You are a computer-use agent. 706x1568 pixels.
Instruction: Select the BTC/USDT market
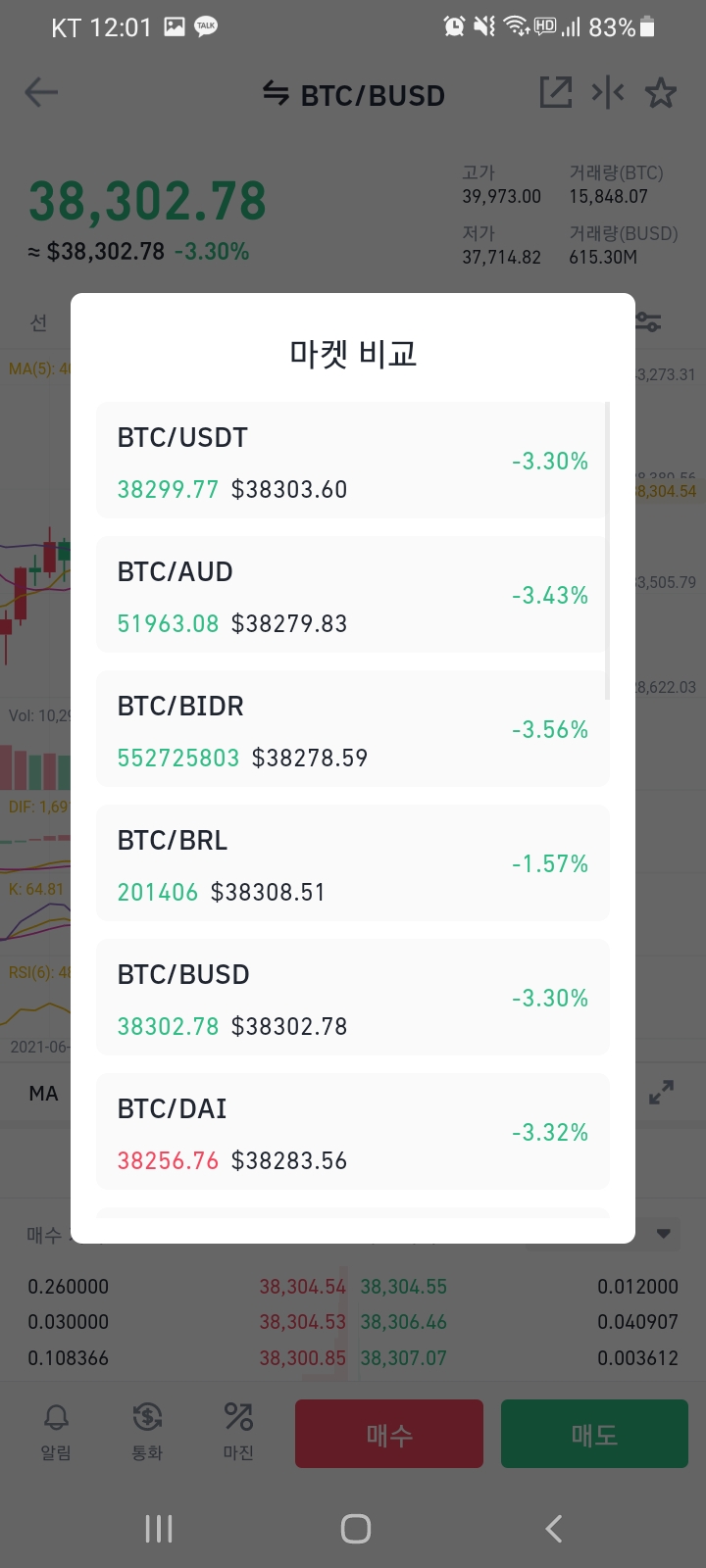[x=352, y=460]
